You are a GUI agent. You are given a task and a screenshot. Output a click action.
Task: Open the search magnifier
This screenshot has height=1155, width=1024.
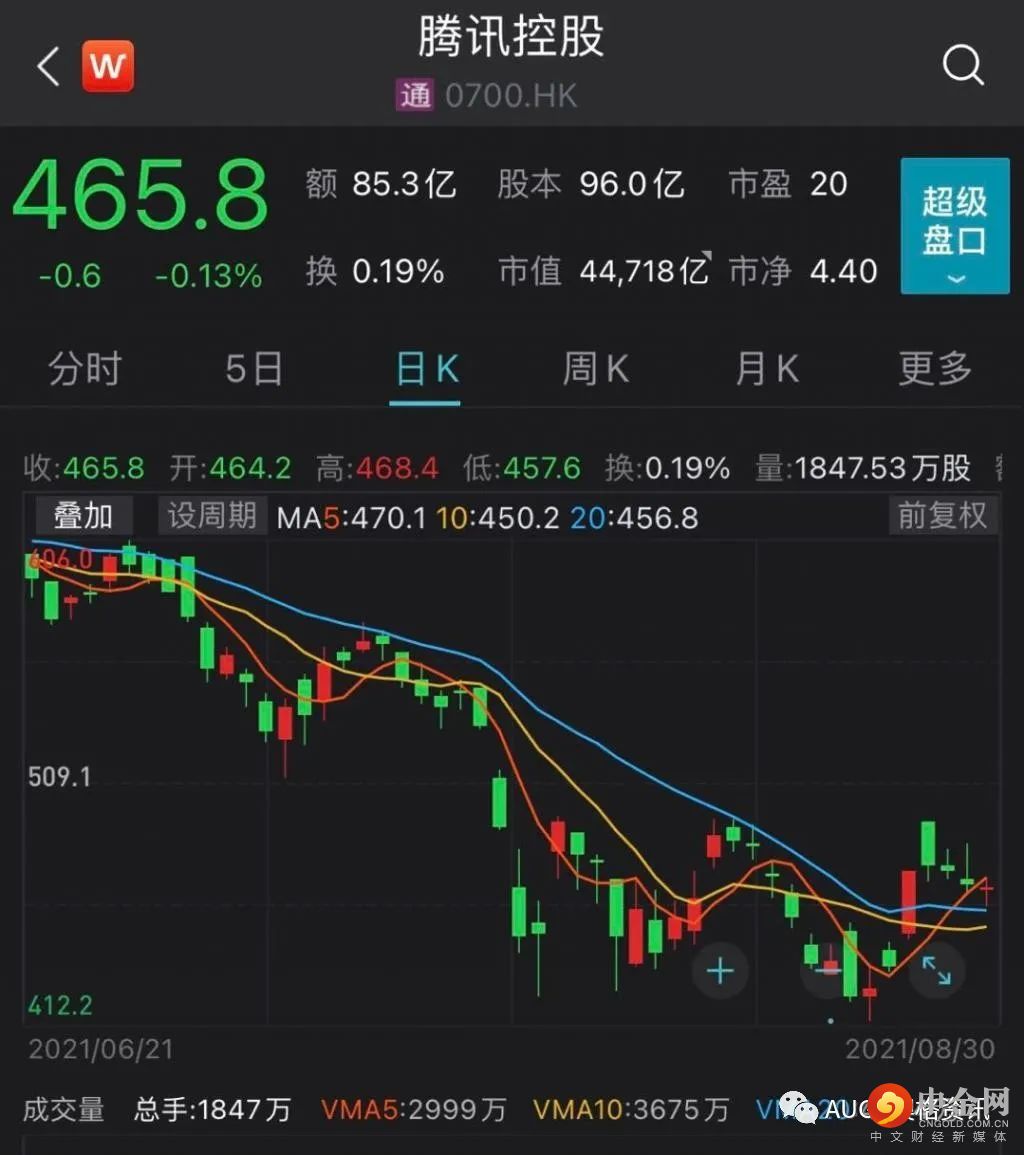tap(963, 67)
